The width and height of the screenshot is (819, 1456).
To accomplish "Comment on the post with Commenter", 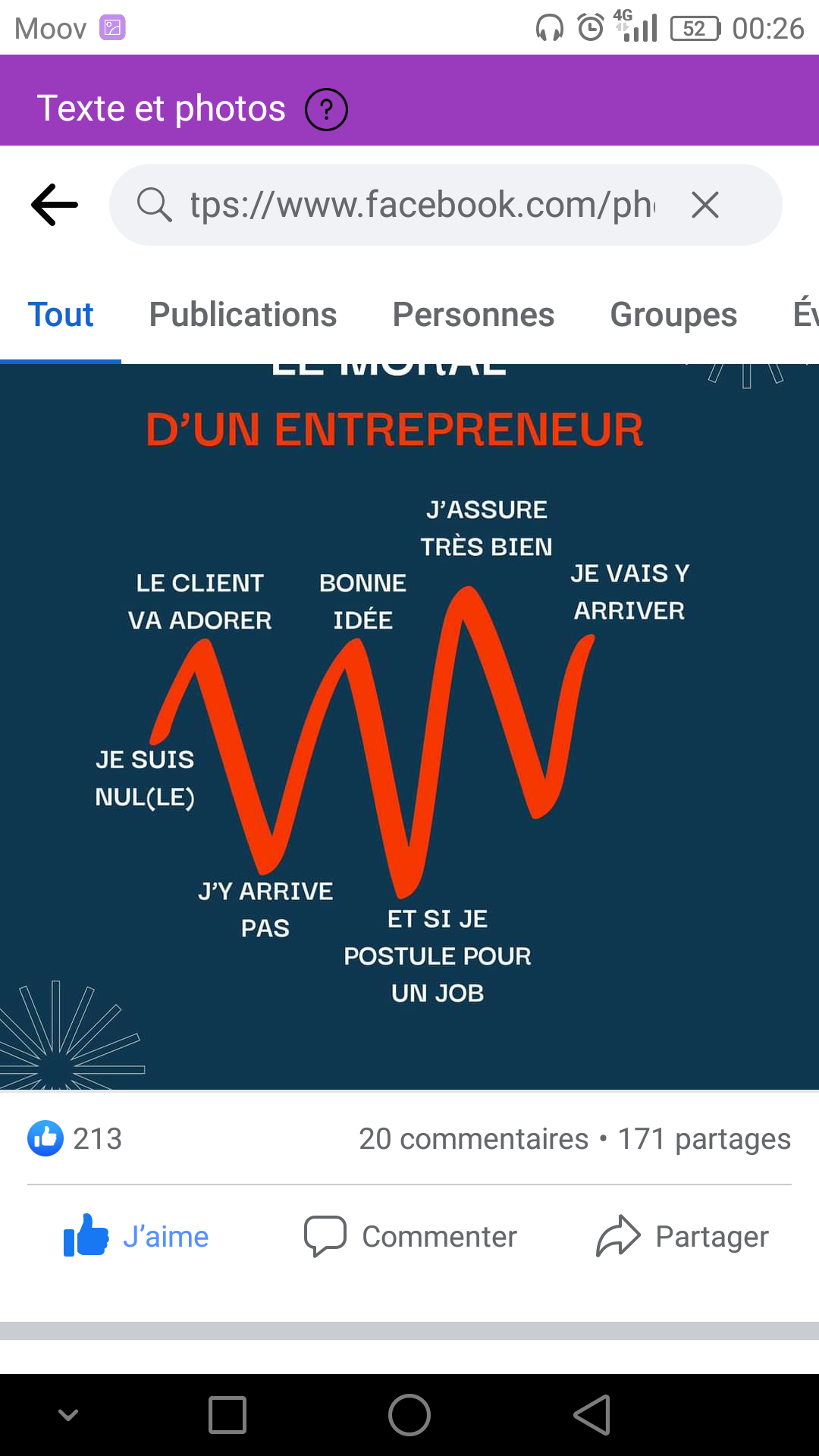I will click(x=410, y=1236).
